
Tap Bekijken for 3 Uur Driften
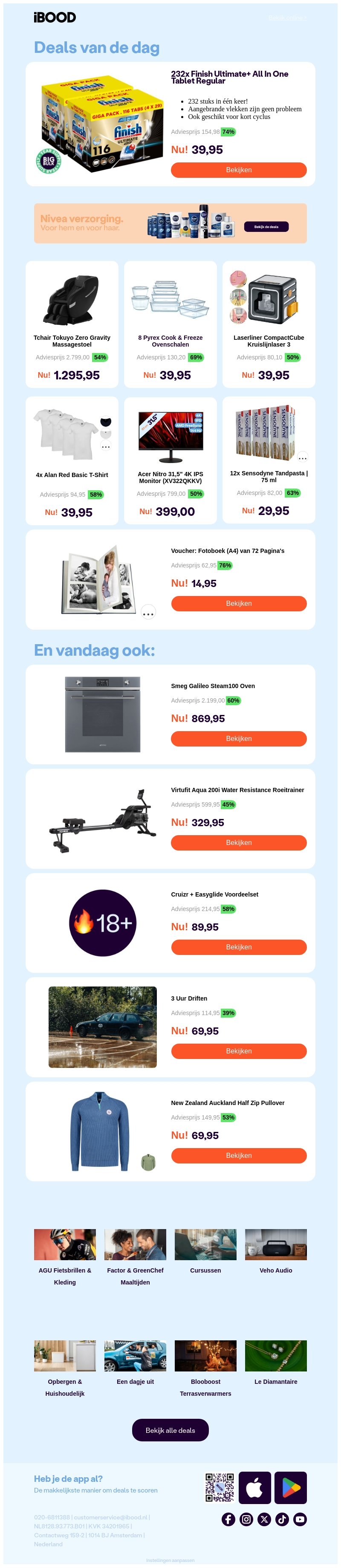238,1051
